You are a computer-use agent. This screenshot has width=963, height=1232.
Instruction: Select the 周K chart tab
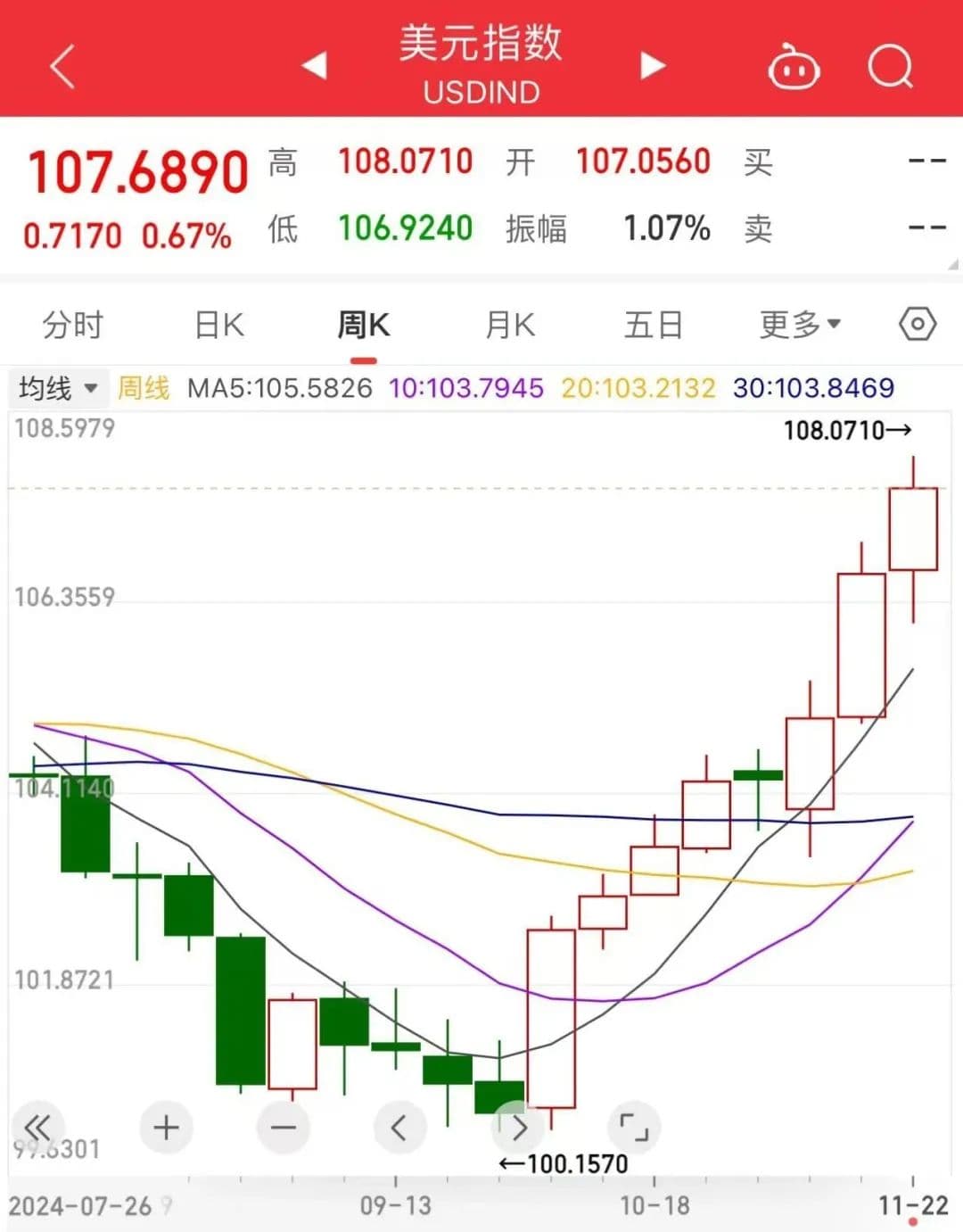pos(363,325)
